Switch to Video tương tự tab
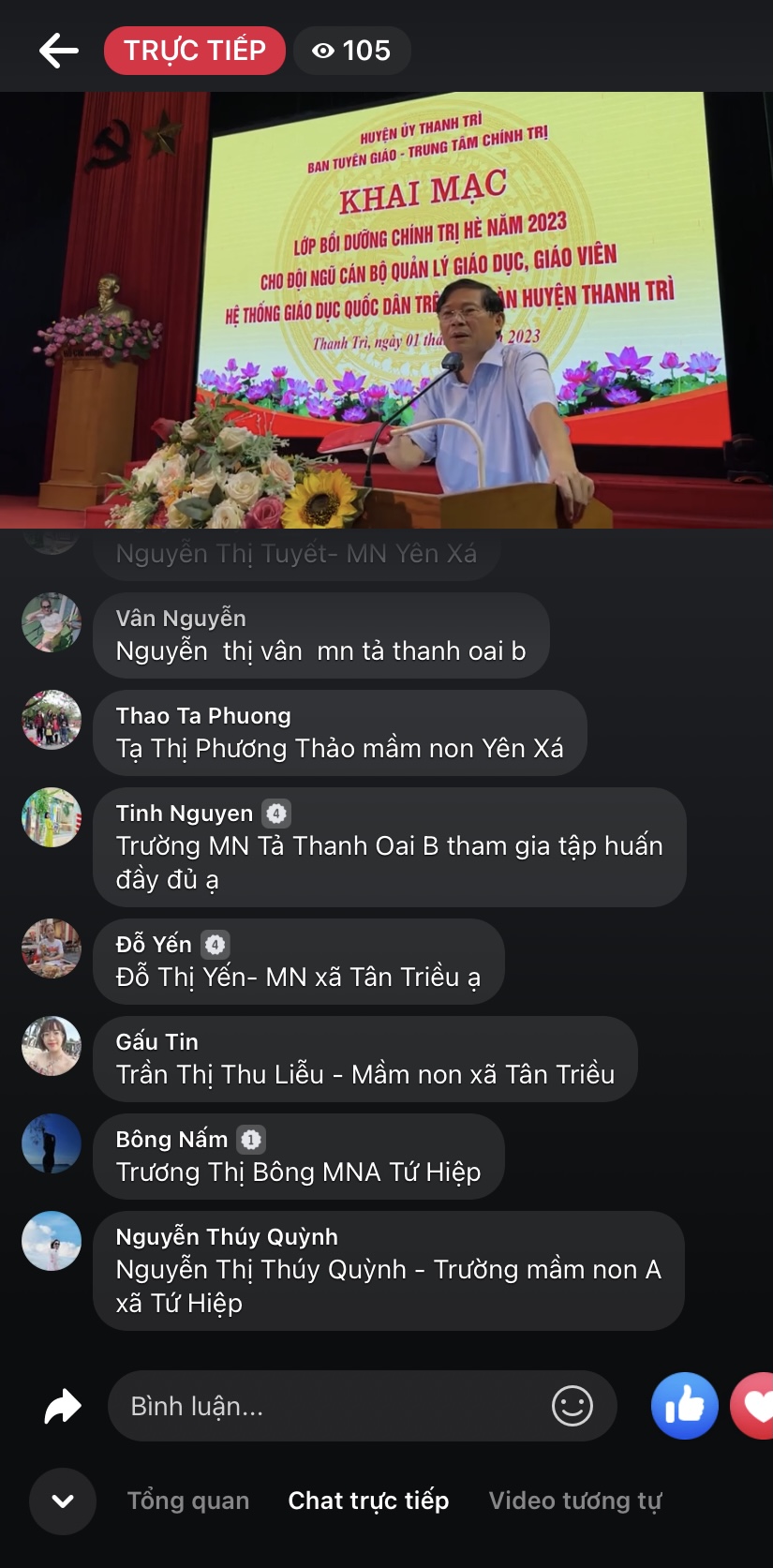This screenshot has width=773, height=1568. pyautogui.click(x=575, y=1501)
